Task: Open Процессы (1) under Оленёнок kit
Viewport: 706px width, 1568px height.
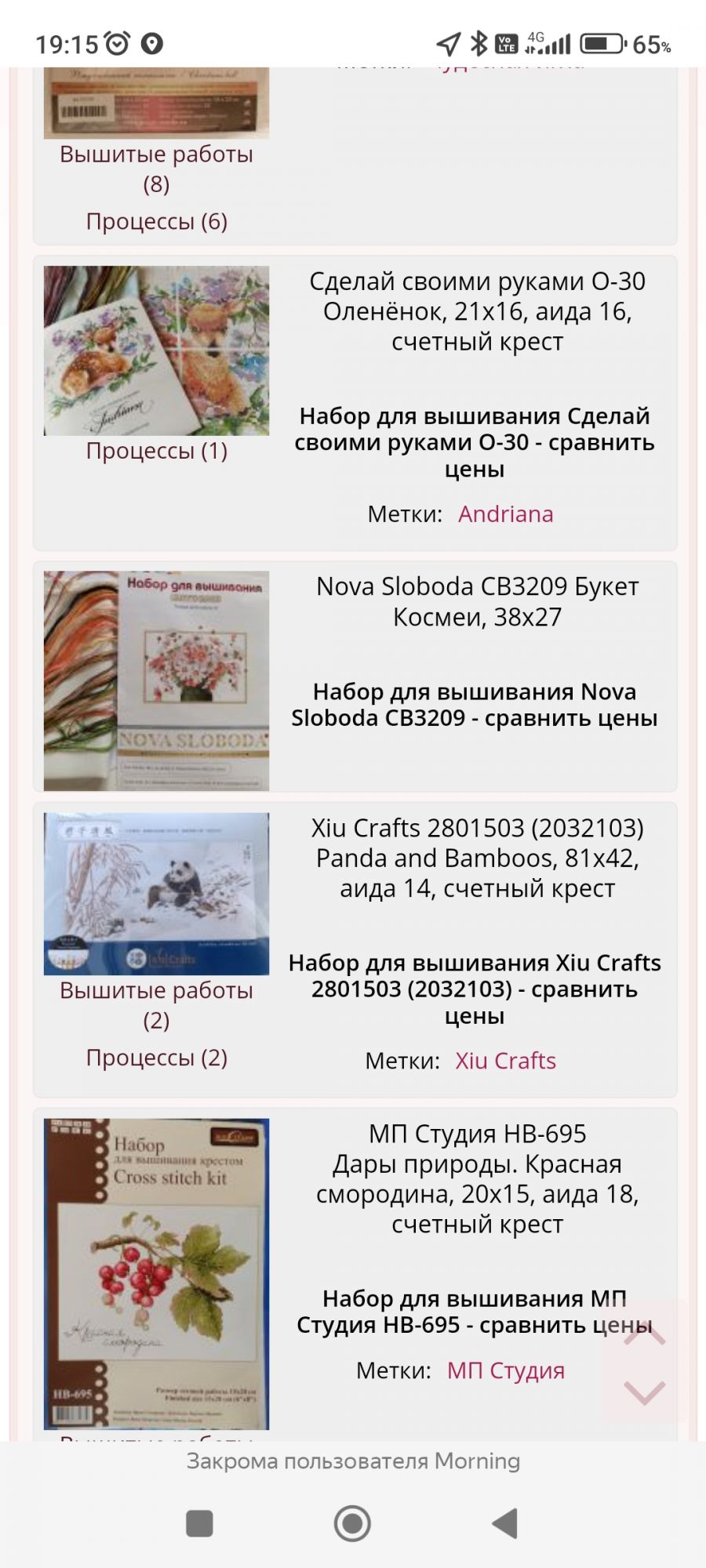Action: click(x=156, y=451)
